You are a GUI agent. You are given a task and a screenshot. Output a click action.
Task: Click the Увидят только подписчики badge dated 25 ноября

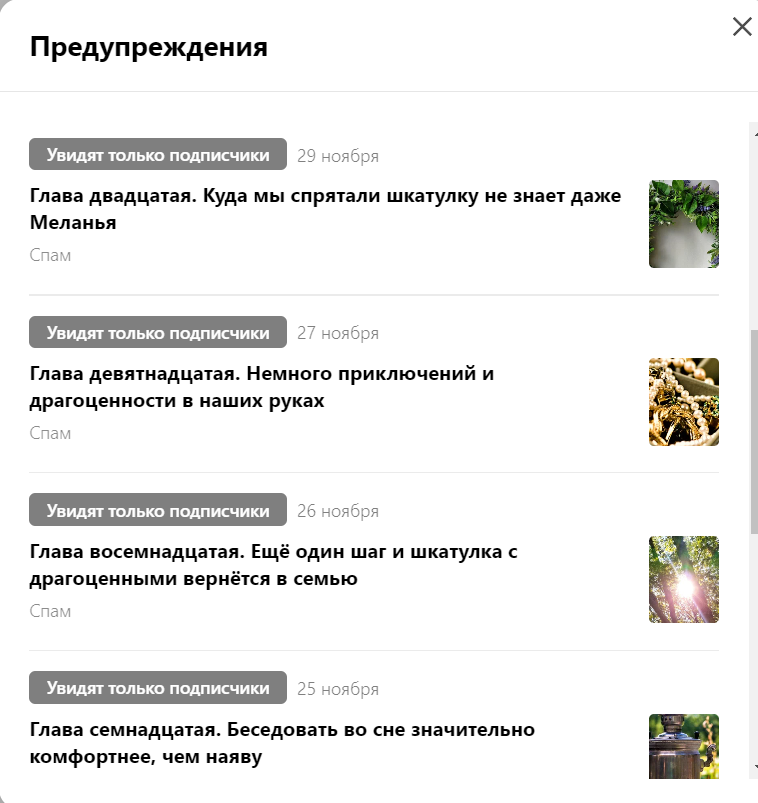tap(156, 688)
